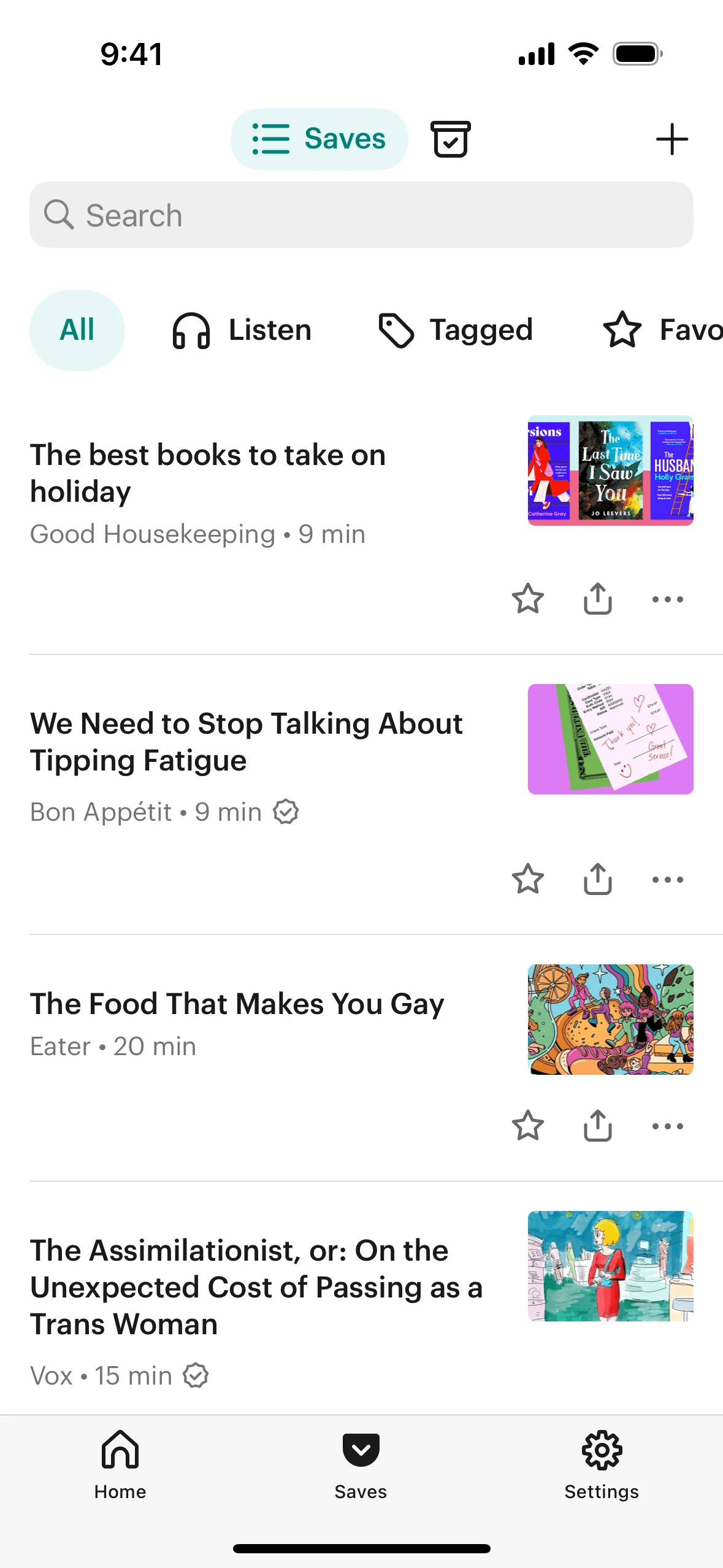Viewport: 723px width, 1568px height.
Task: Focus the Search field
Action: pos(361,215)
